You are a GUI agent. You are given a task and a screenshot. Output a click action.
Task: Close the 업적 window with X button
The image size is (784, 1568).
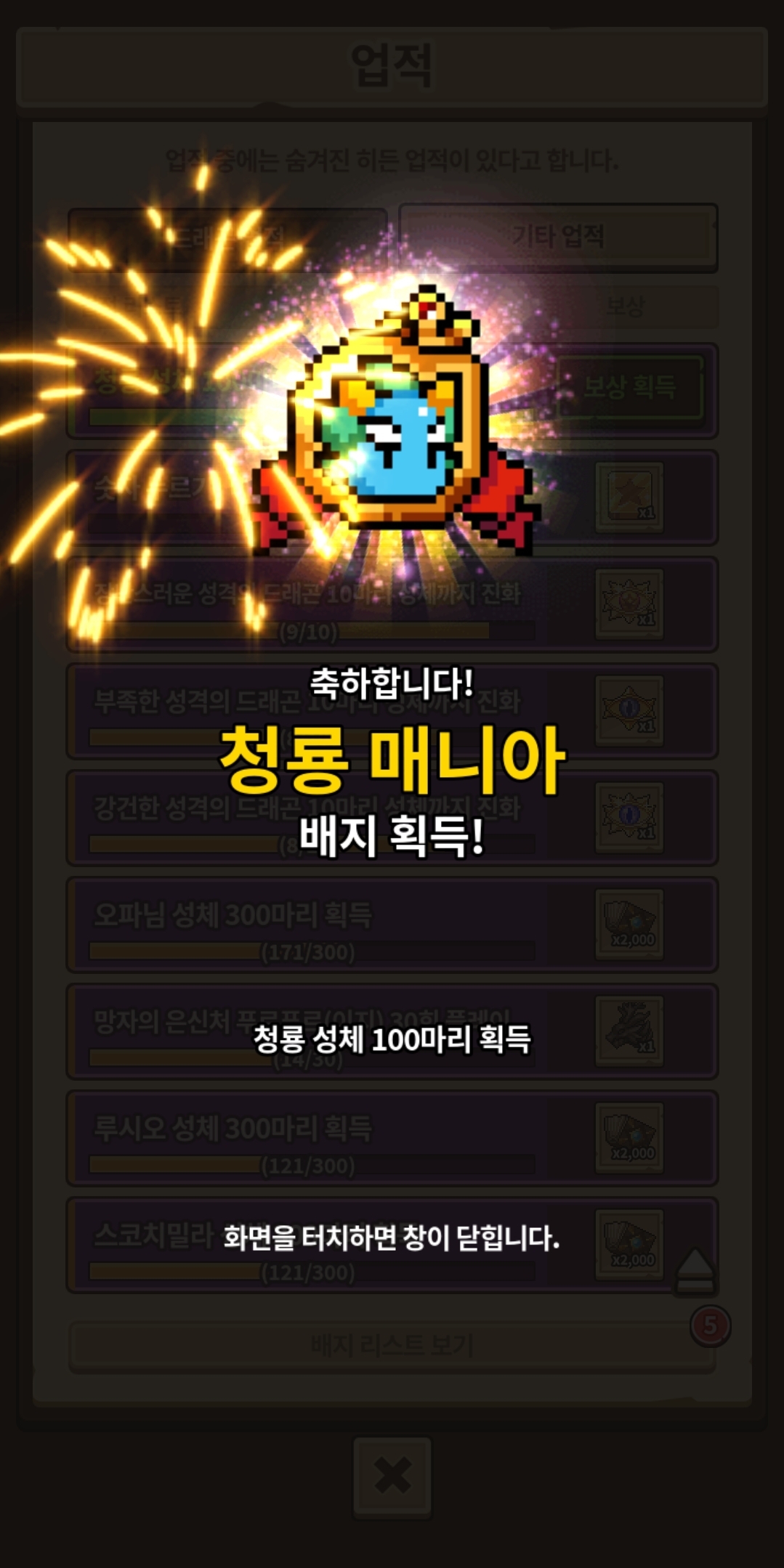click(392, 1476)
